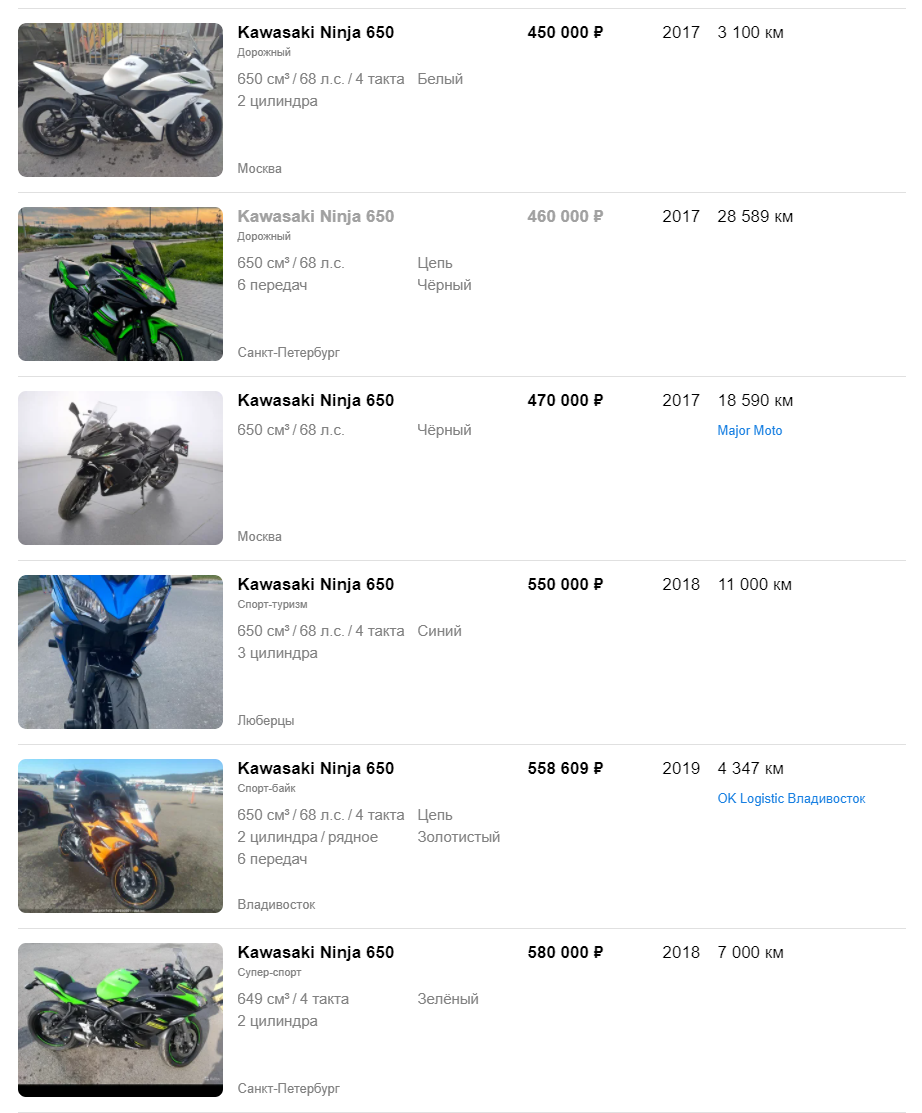
Task: View the green-black bike photo at sunset
Action: [x=121, y=284]
